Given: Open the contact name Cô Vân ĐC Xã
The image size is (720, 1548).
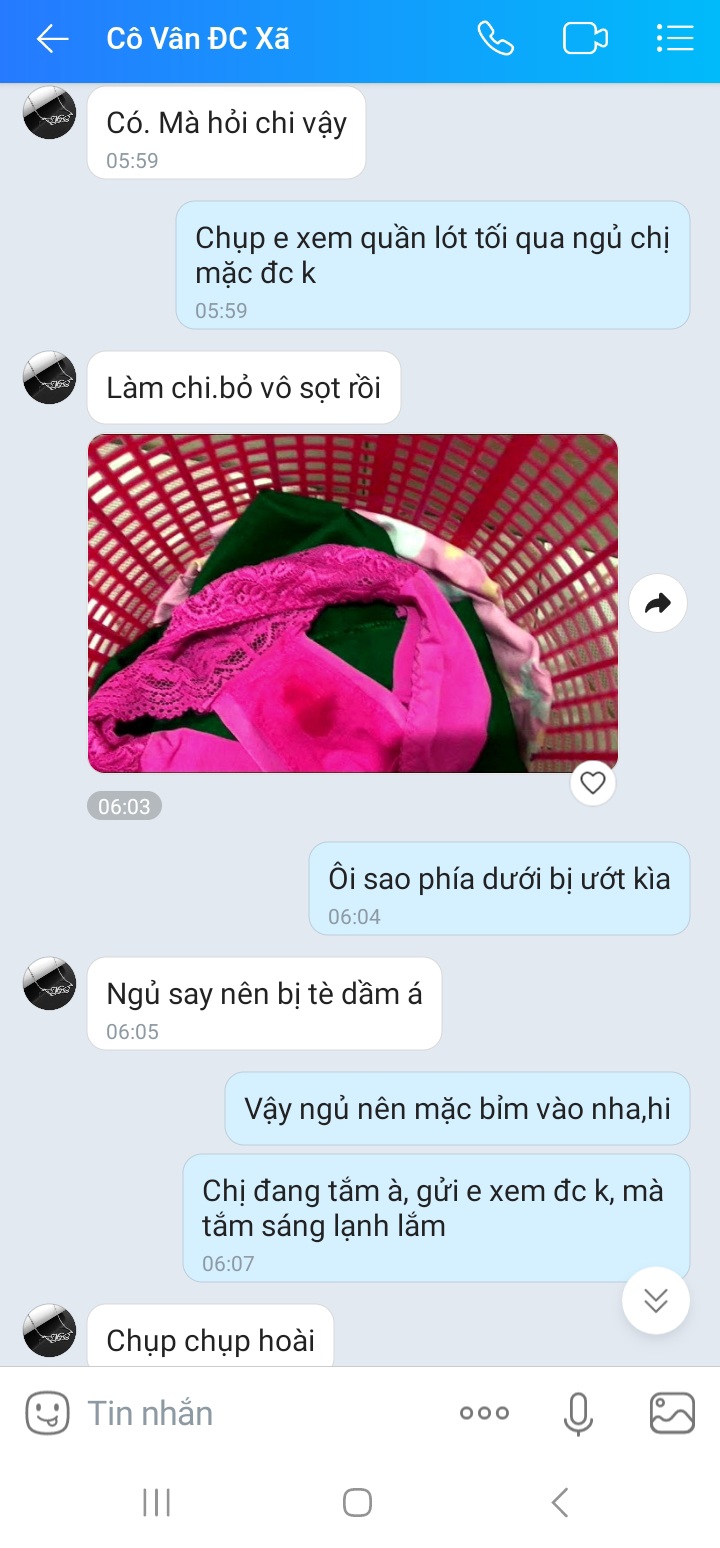Looking at the screenshot, I should point(196,39).
